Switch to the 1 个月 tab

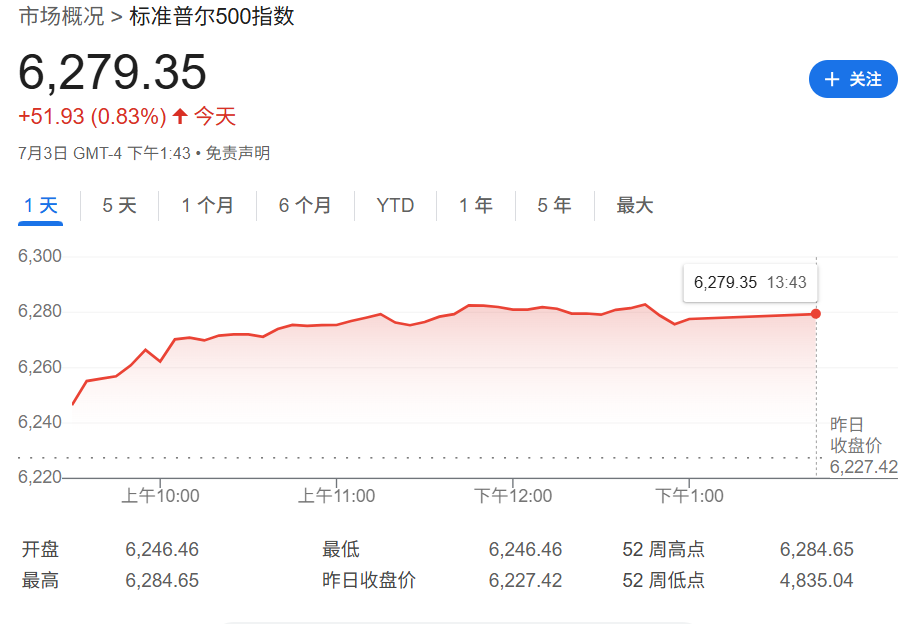click(207, 206)
